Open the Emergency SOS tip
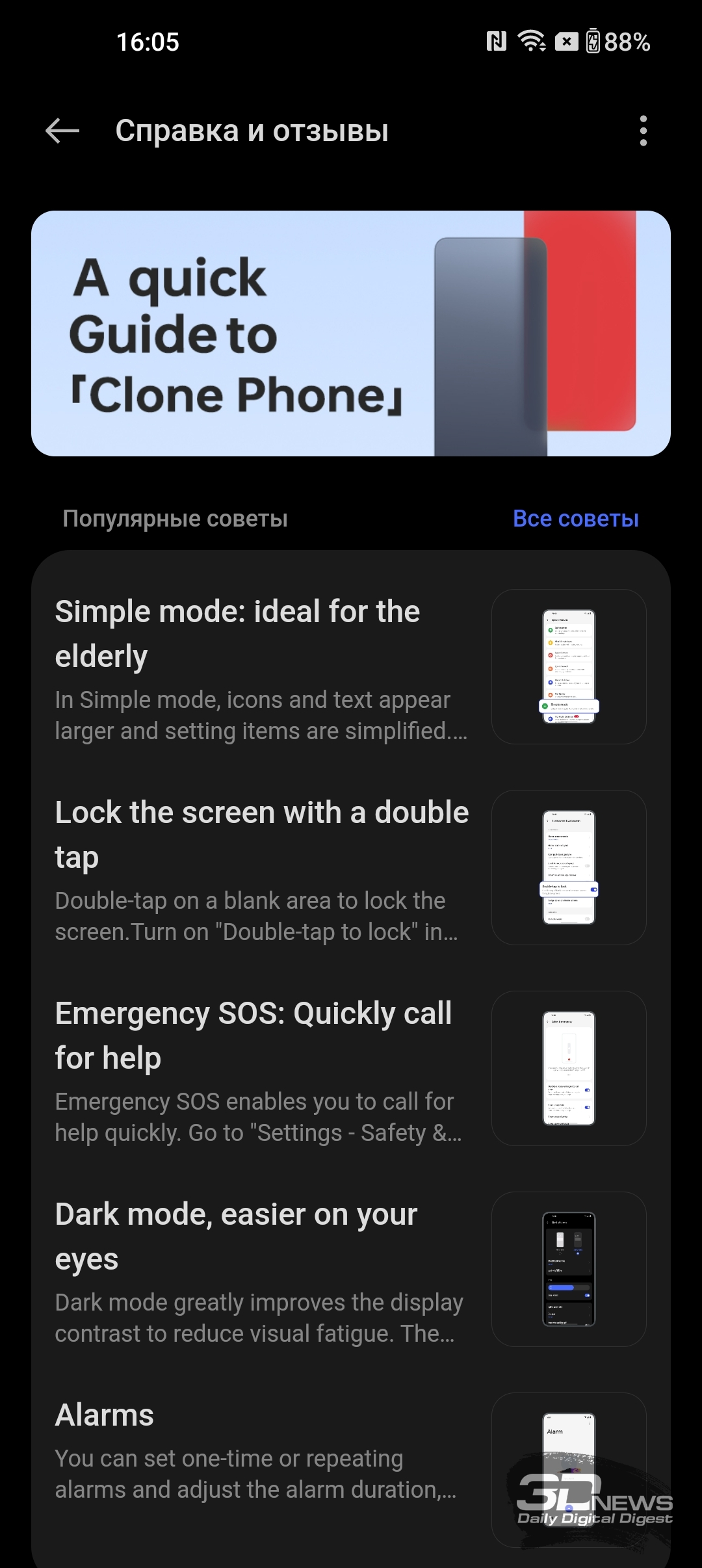The image size is (702, 1568). click(x=351, y=1069)
